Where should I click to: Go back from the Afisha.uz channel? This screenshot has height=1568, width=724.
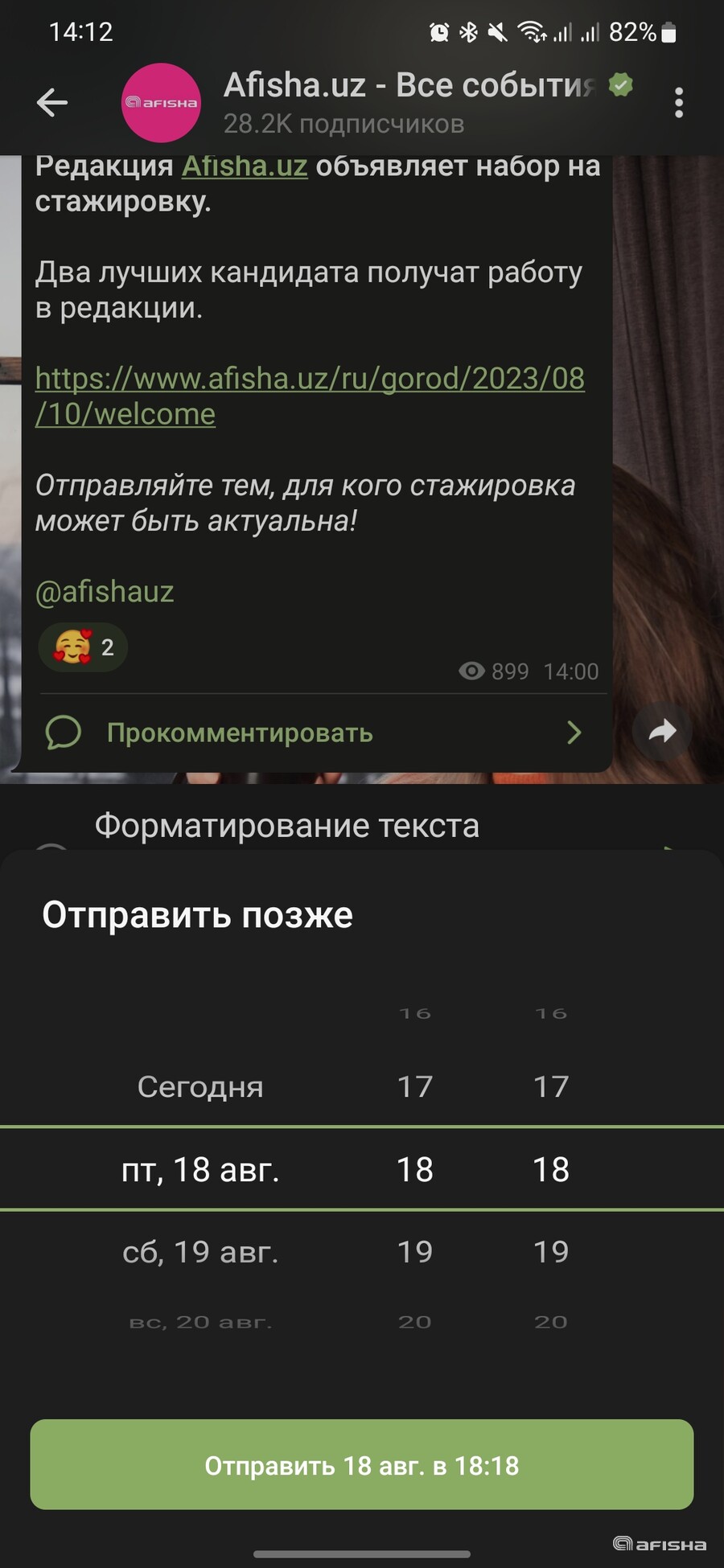coord(52,103)
